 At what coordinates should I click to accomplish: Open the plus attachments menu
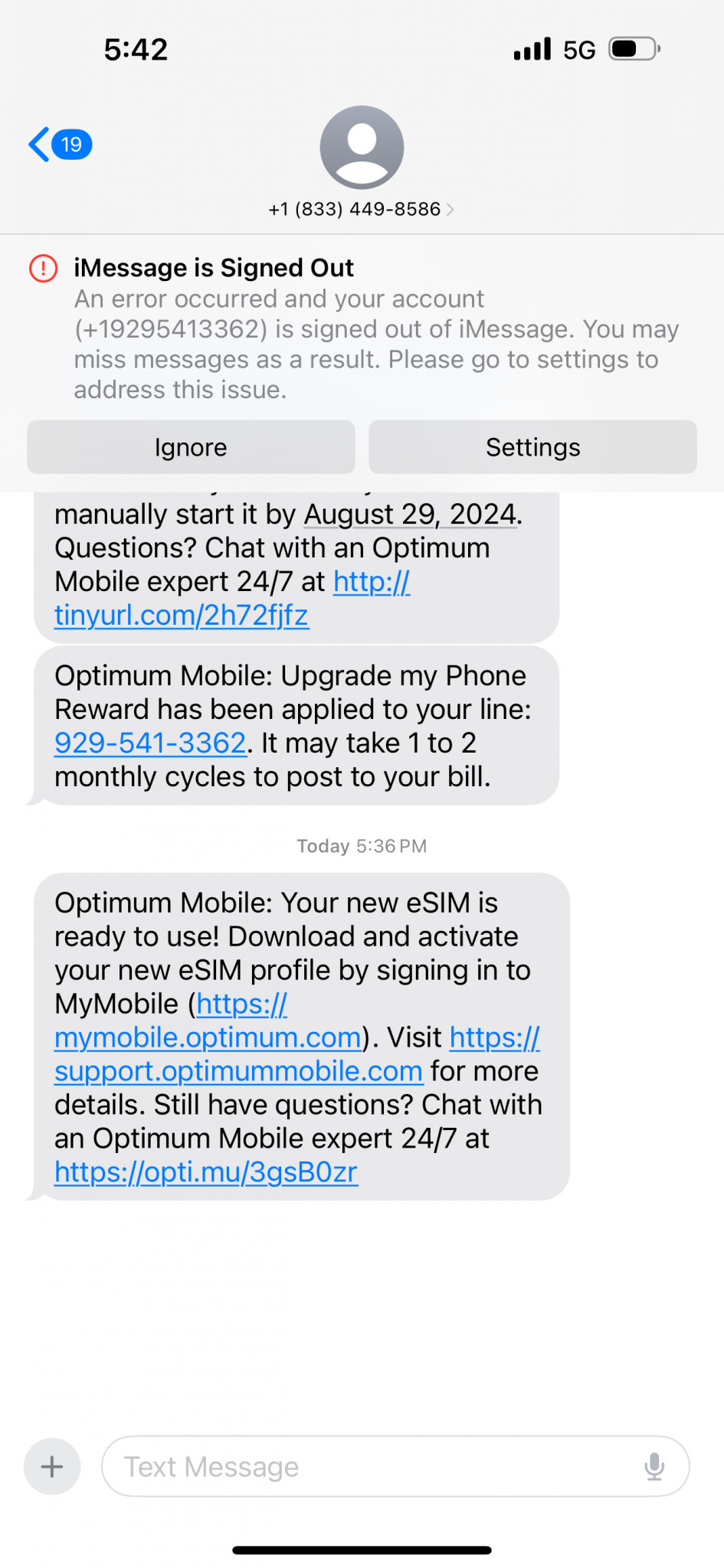point(52,1466)
